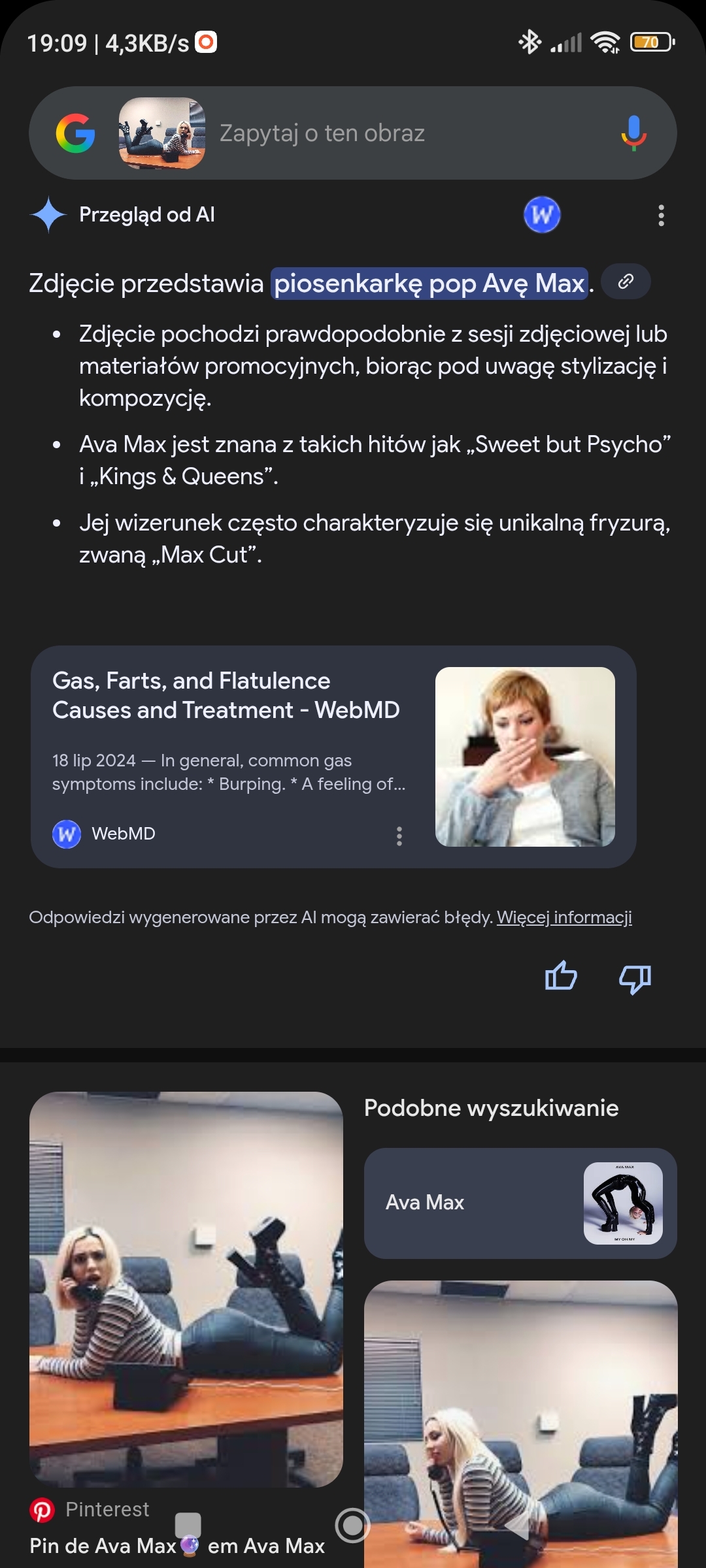Give the AI overview a thumbs down

pos(635,978)
